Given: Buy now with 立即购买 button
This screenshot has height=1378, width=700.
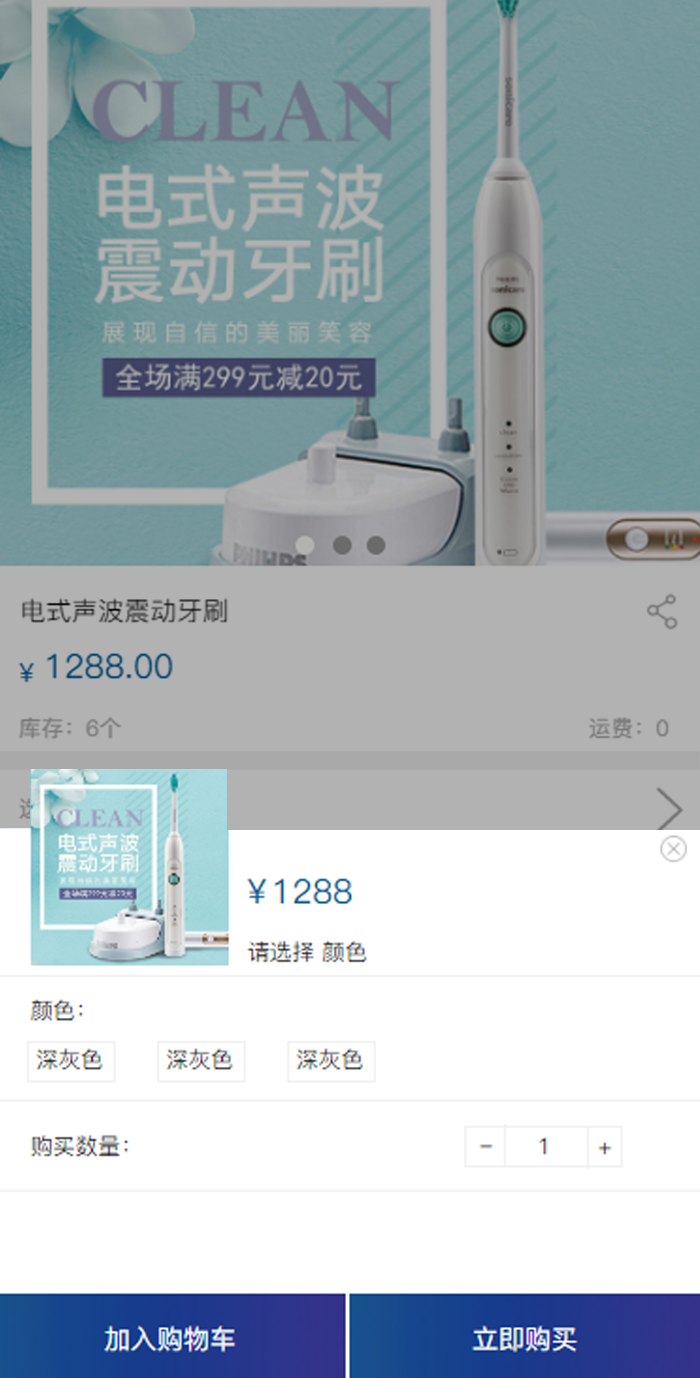Looking at the screenshot, I should pyautogui.click(x=525, y=1338).
